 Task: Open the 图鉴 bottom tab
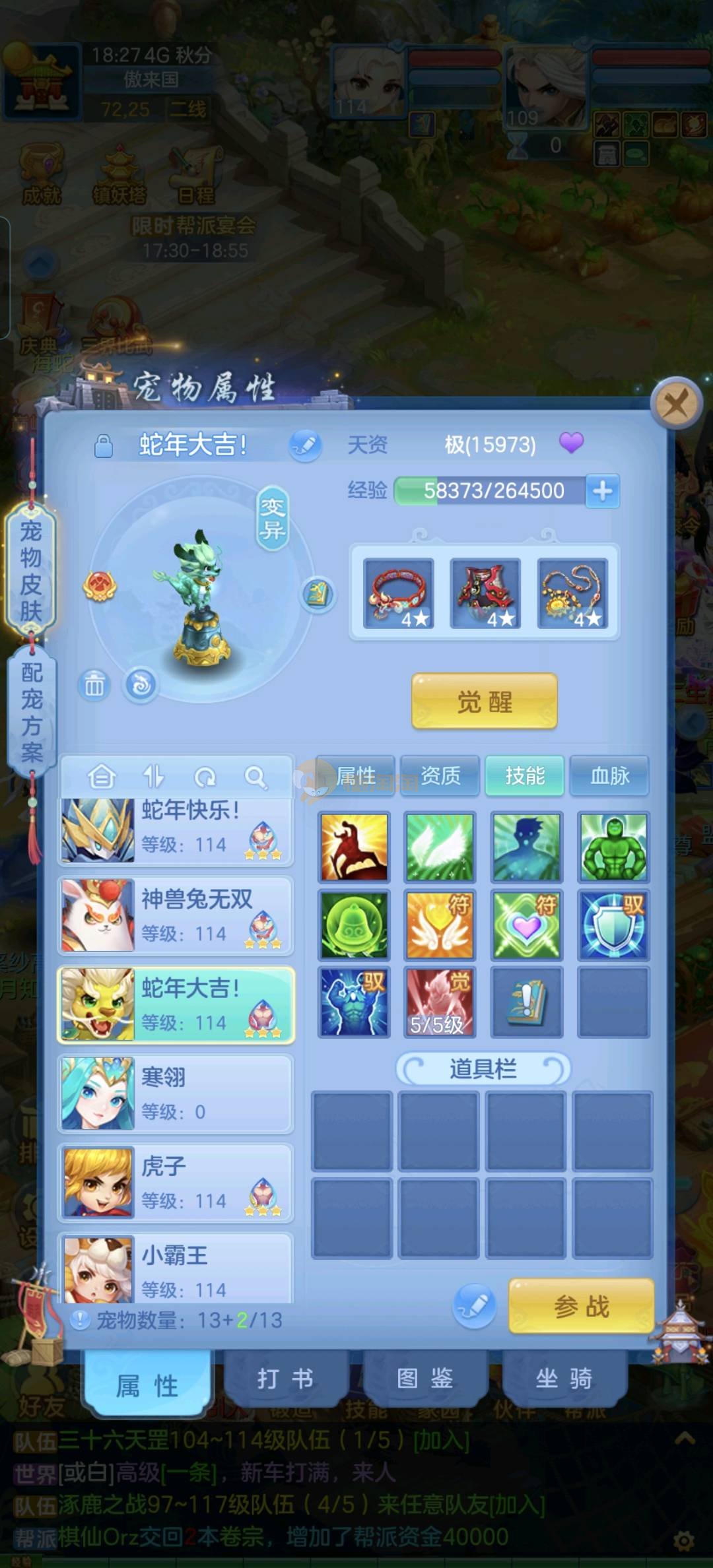(x=424, y=1379)
